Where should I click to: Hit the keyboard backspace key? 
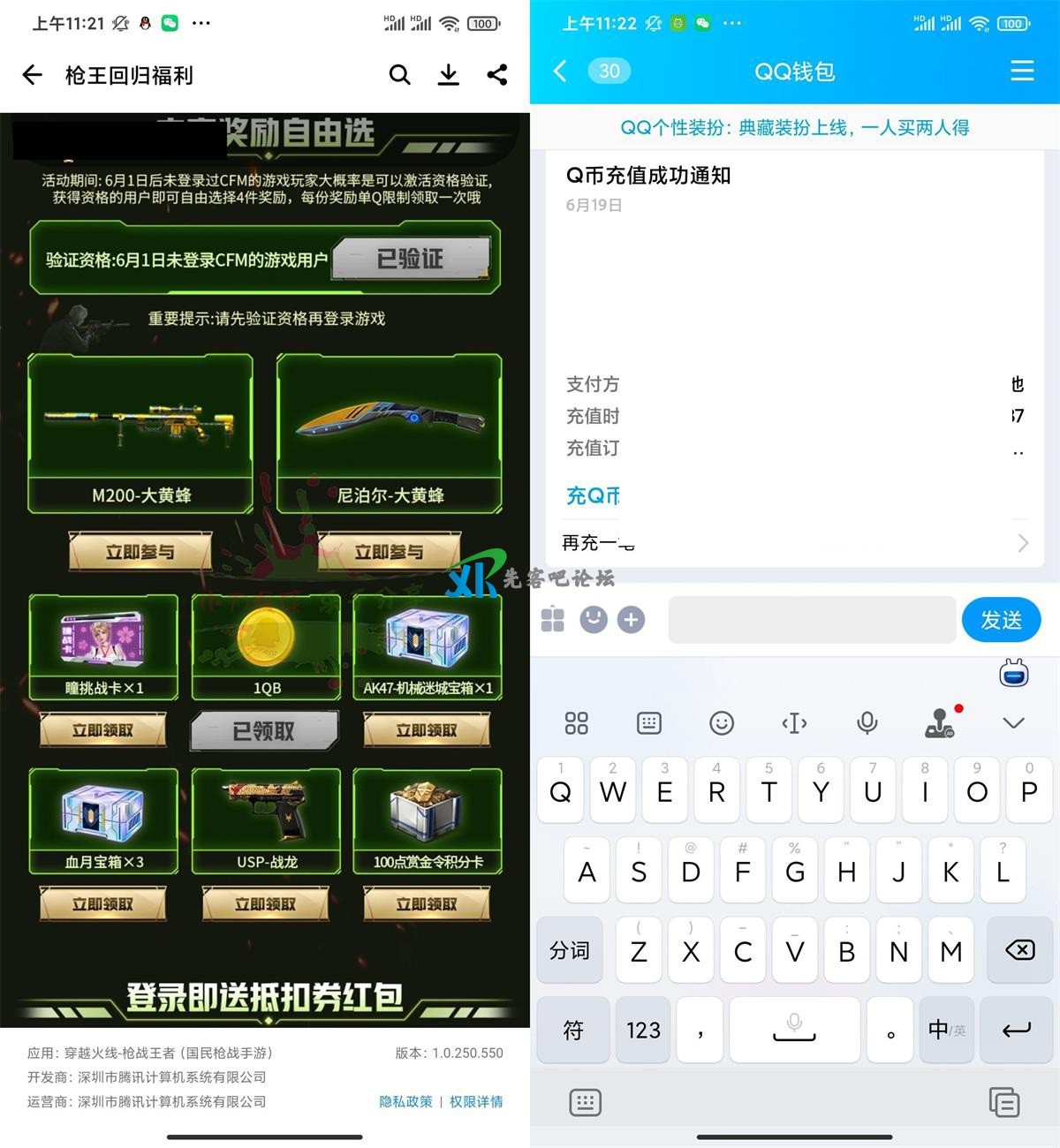(1020, 950)
